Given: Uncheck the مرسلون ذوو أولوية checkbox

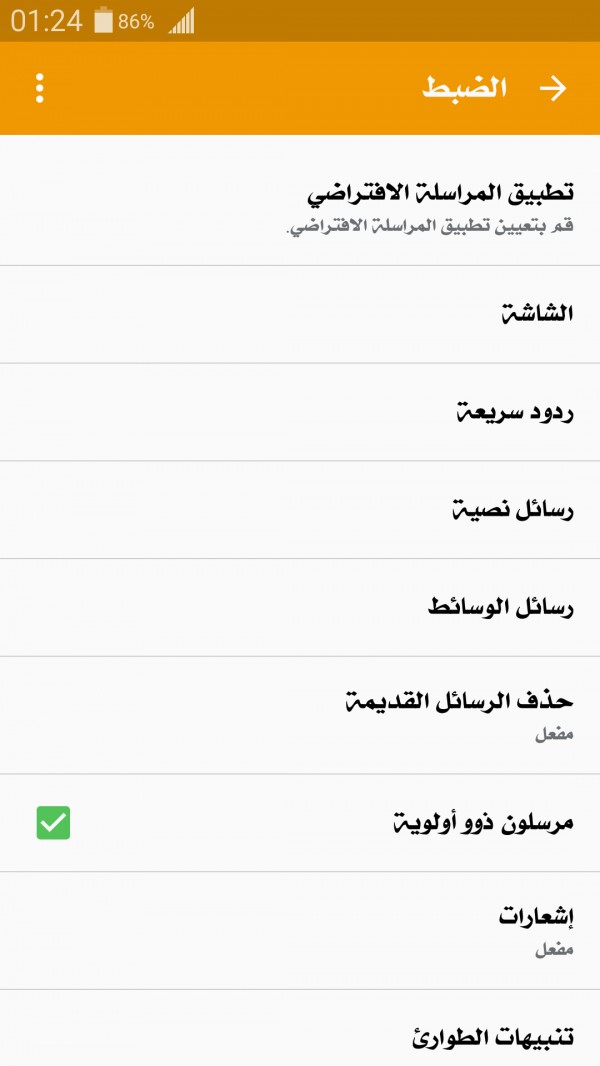Looking at the screenshot, I should (54, 823).
